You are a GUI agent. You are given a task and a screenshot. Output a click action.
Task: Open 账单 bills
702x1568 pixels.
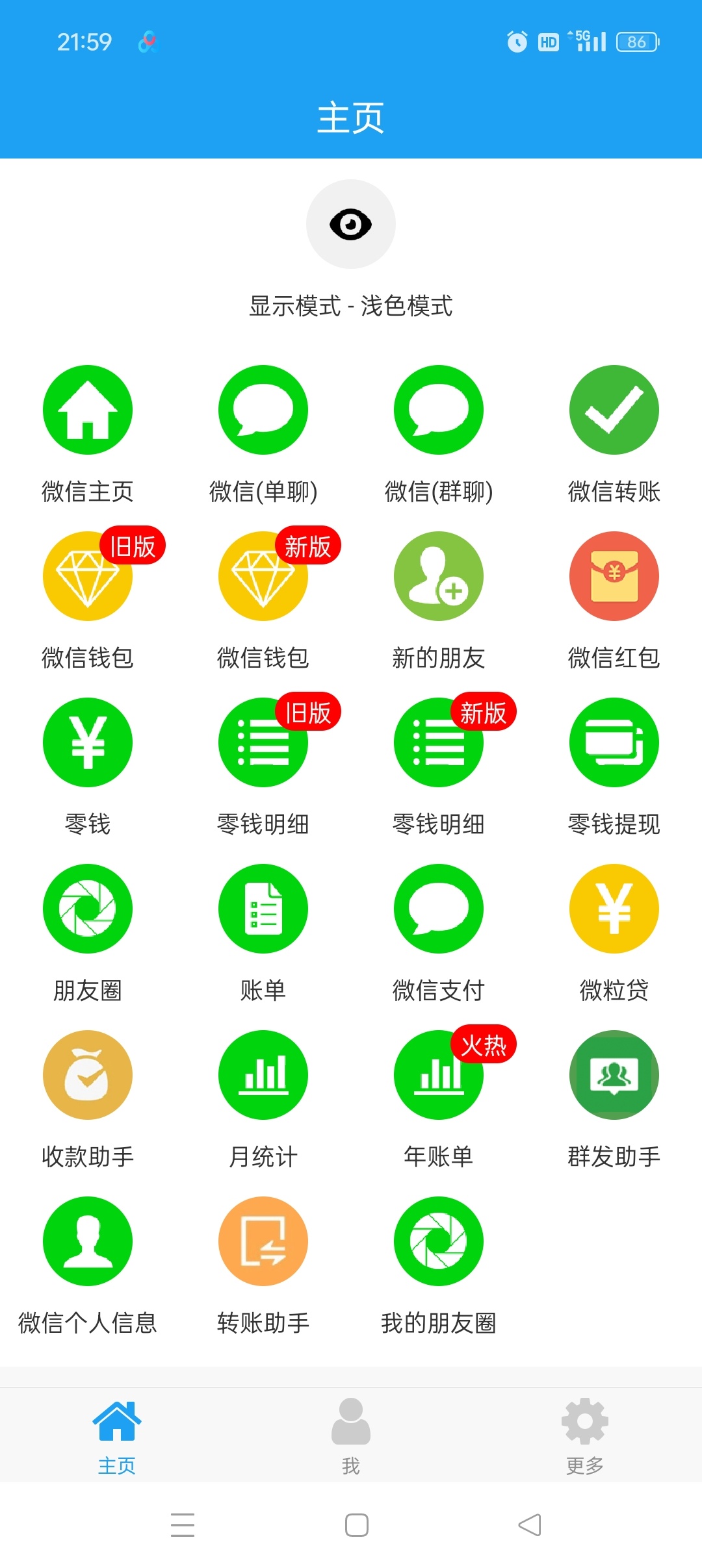pyautogui.click(x=263, y=909)
